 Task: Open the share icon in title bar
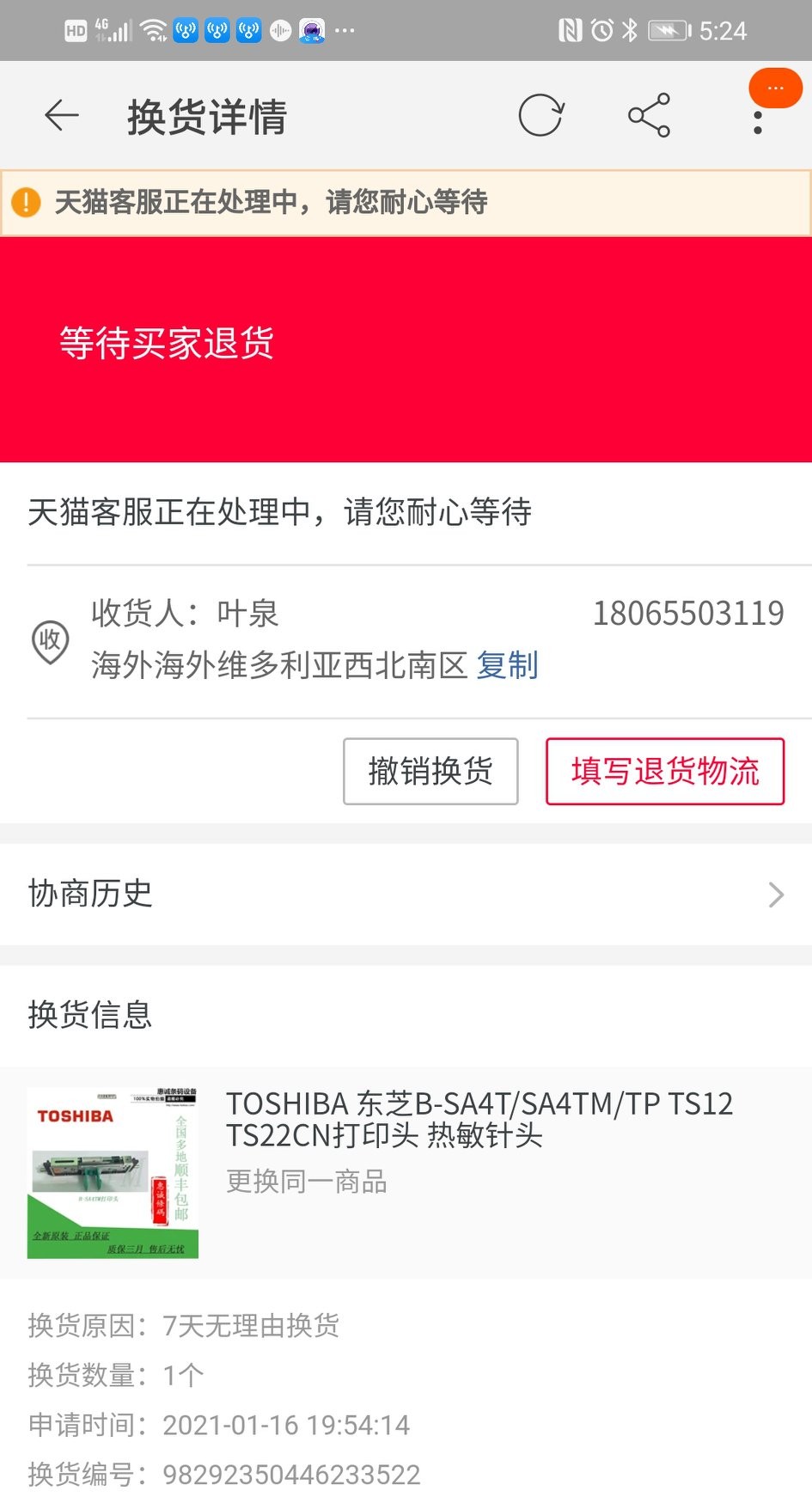pos(649,113)
